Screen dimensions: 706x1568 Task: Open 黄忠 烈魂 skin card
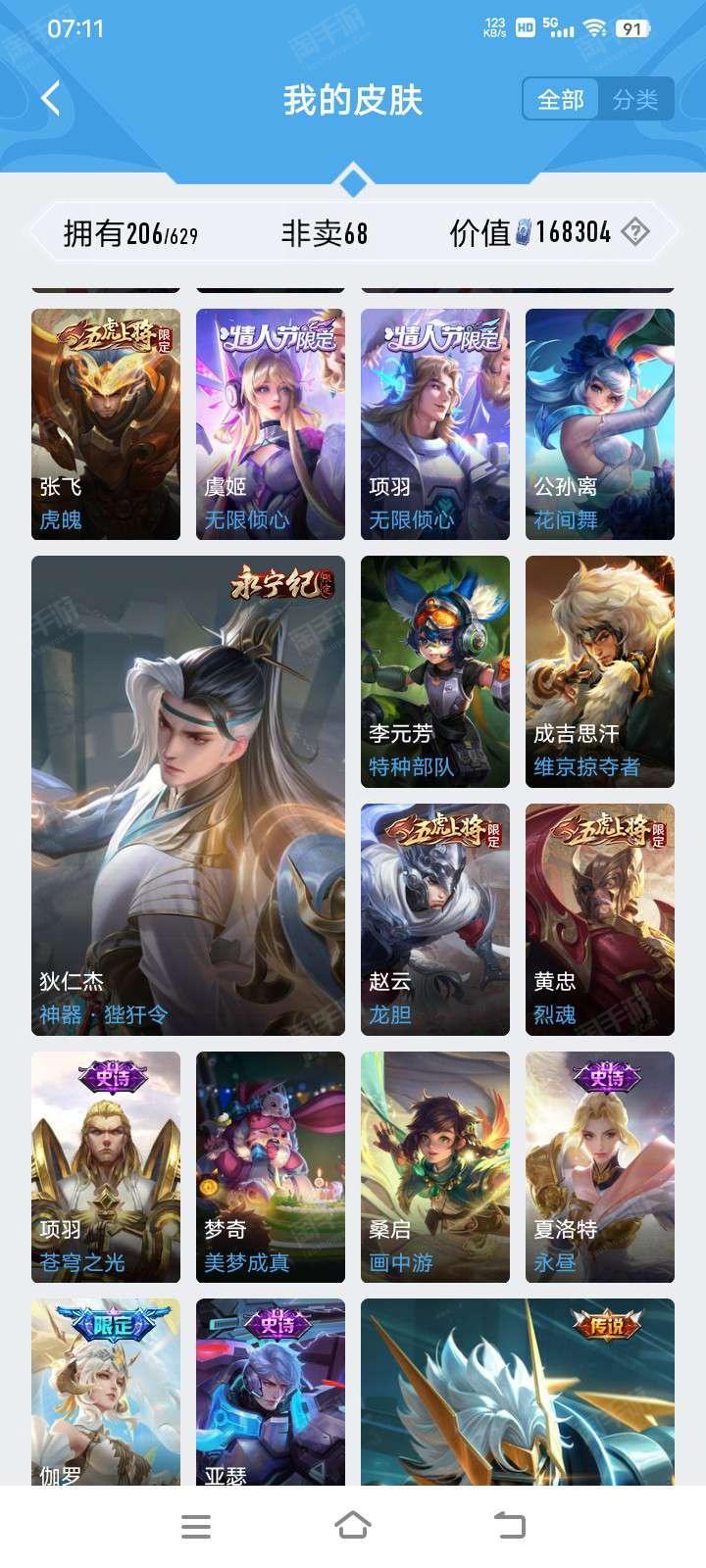[600, 919]
